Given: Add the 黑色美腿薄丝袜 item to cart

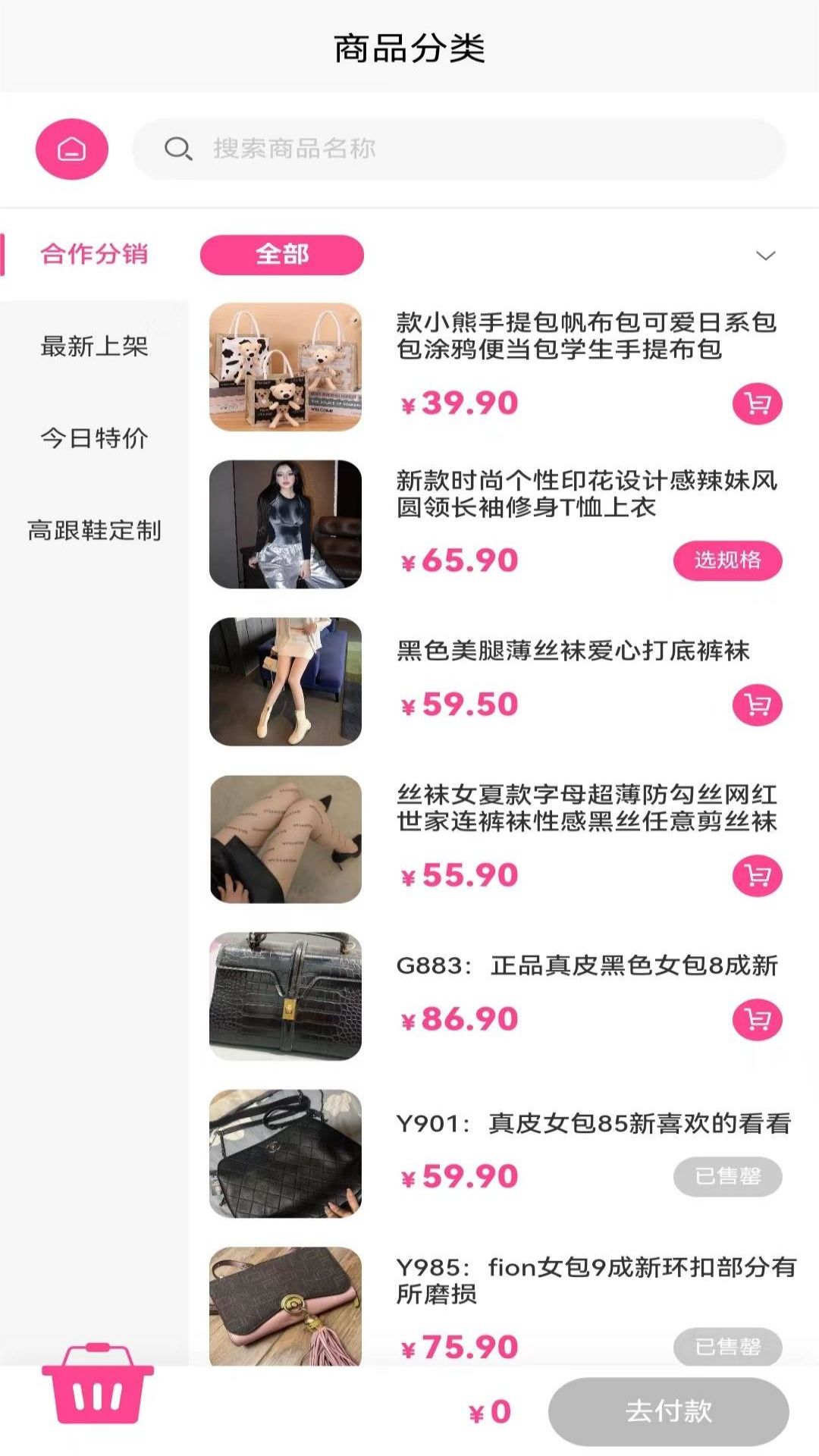Looking at the screenshot, I should pos(756,705).
